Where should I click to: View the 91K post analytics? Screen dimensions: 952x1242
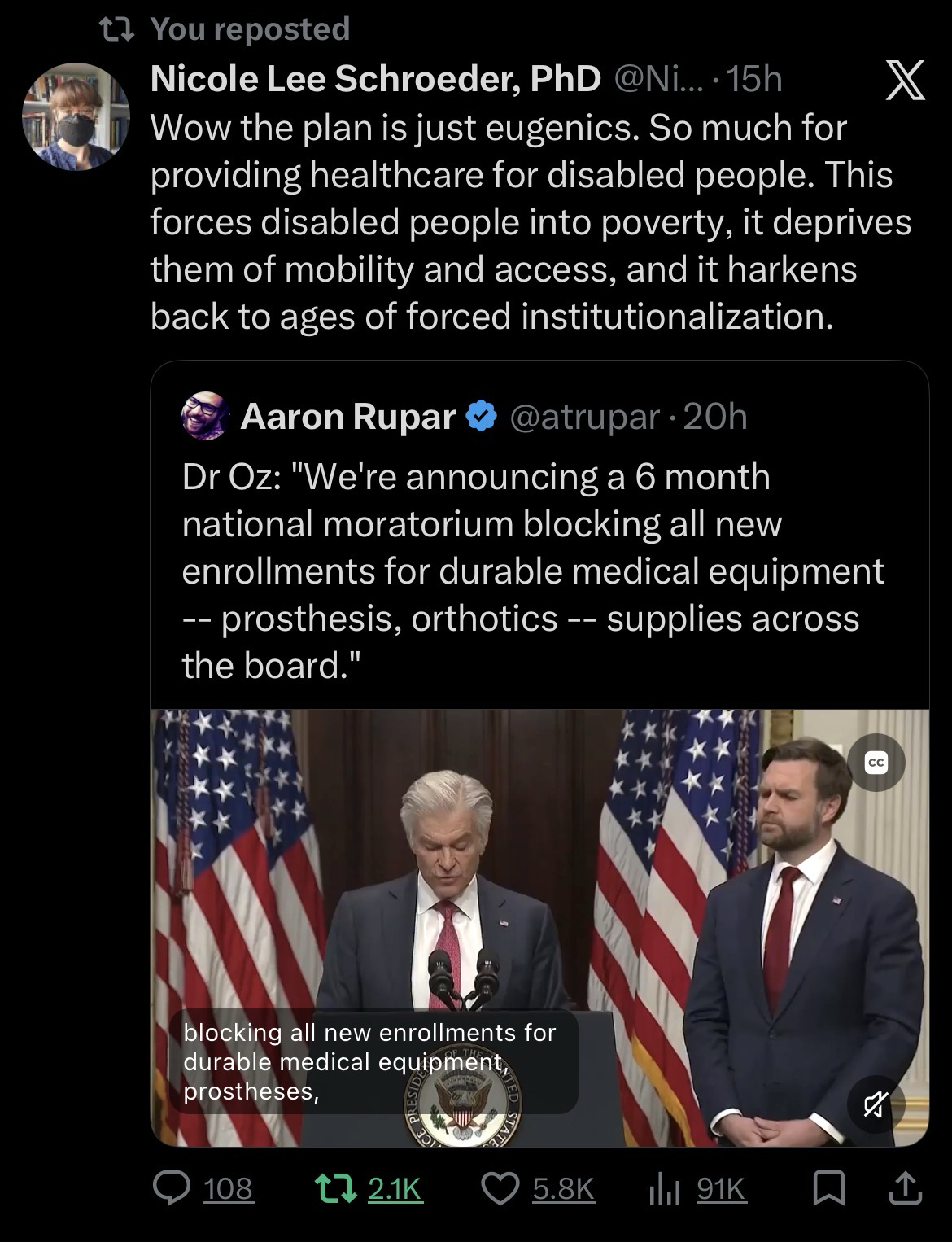click(x=697, y=1189)
